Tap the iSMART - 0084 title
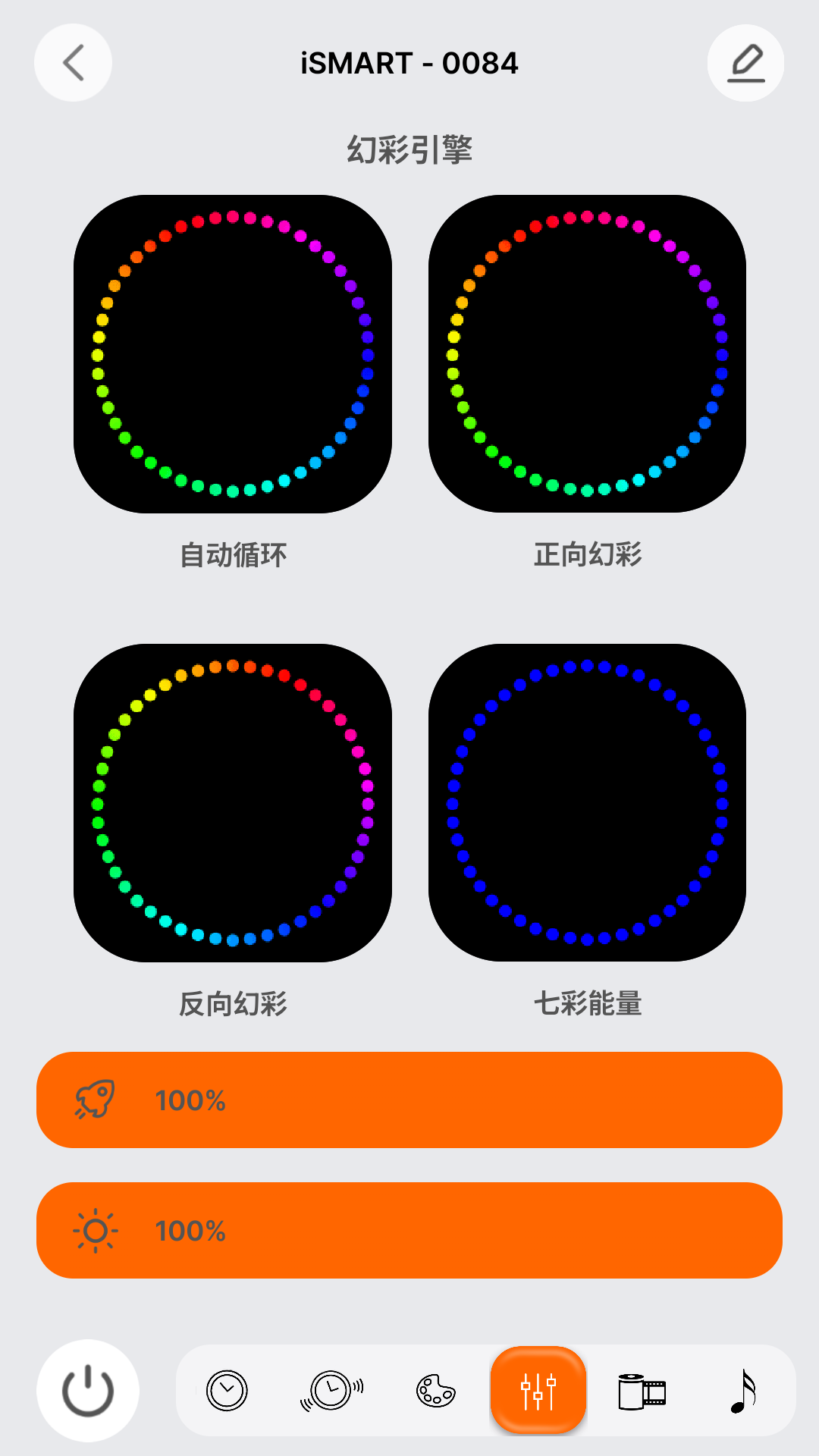The width and height of the screenshot is (819, 1456). (409, 63)
